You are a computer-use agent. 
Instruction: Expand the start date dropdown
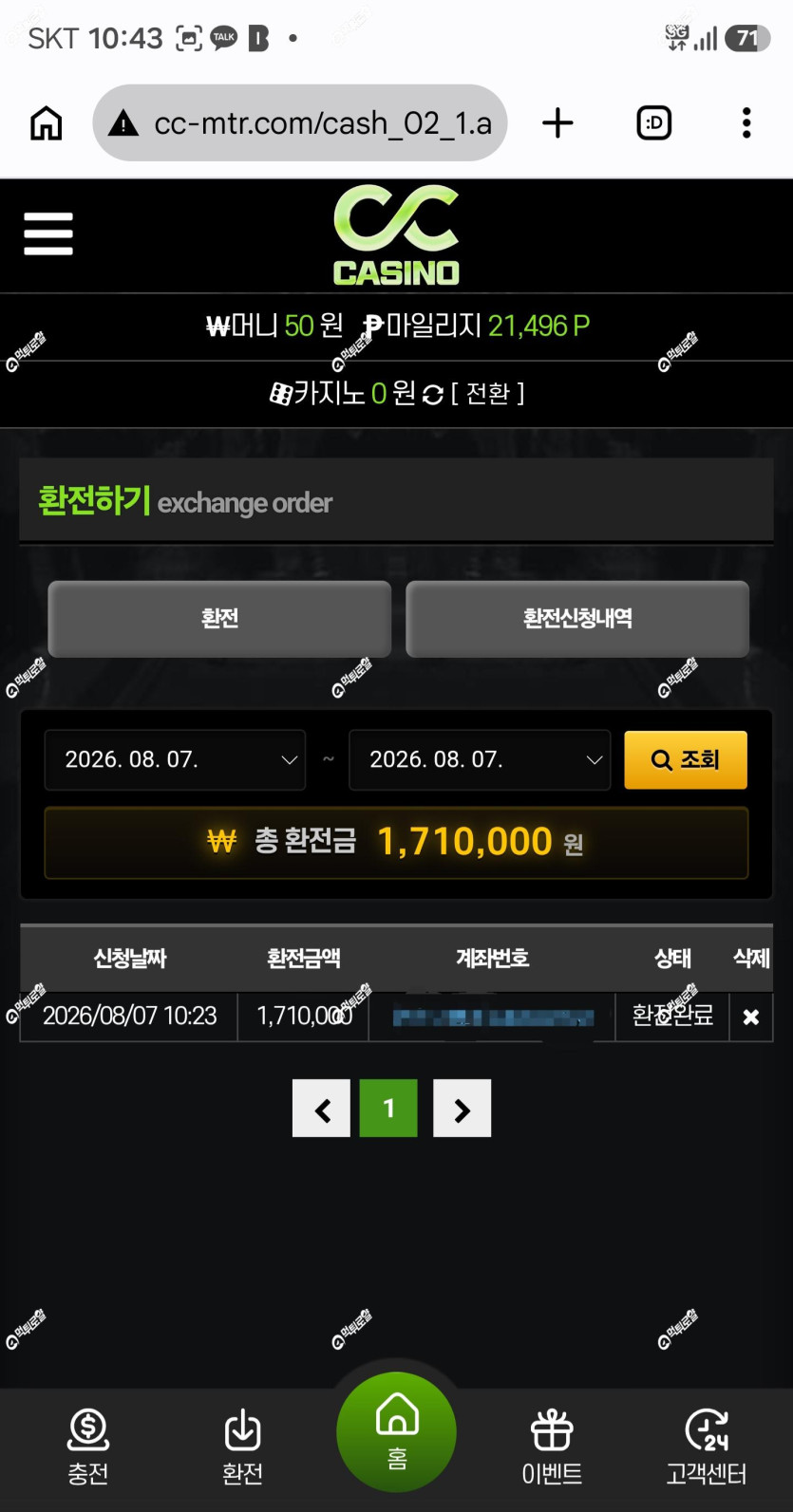pyautogui.click(x=175, y=759)
